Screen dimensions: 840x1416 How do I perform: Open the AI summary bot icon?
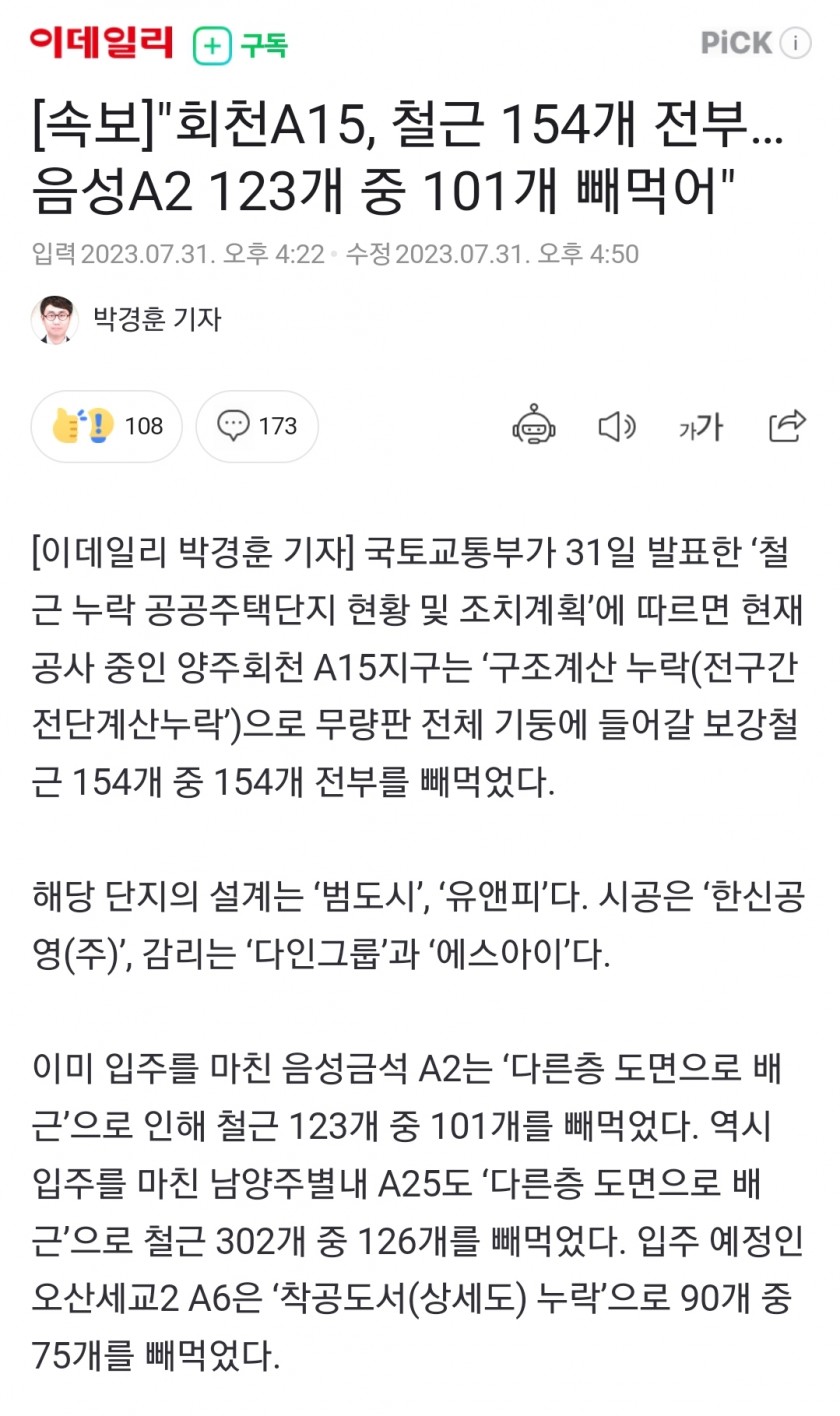tap(534, 426)
